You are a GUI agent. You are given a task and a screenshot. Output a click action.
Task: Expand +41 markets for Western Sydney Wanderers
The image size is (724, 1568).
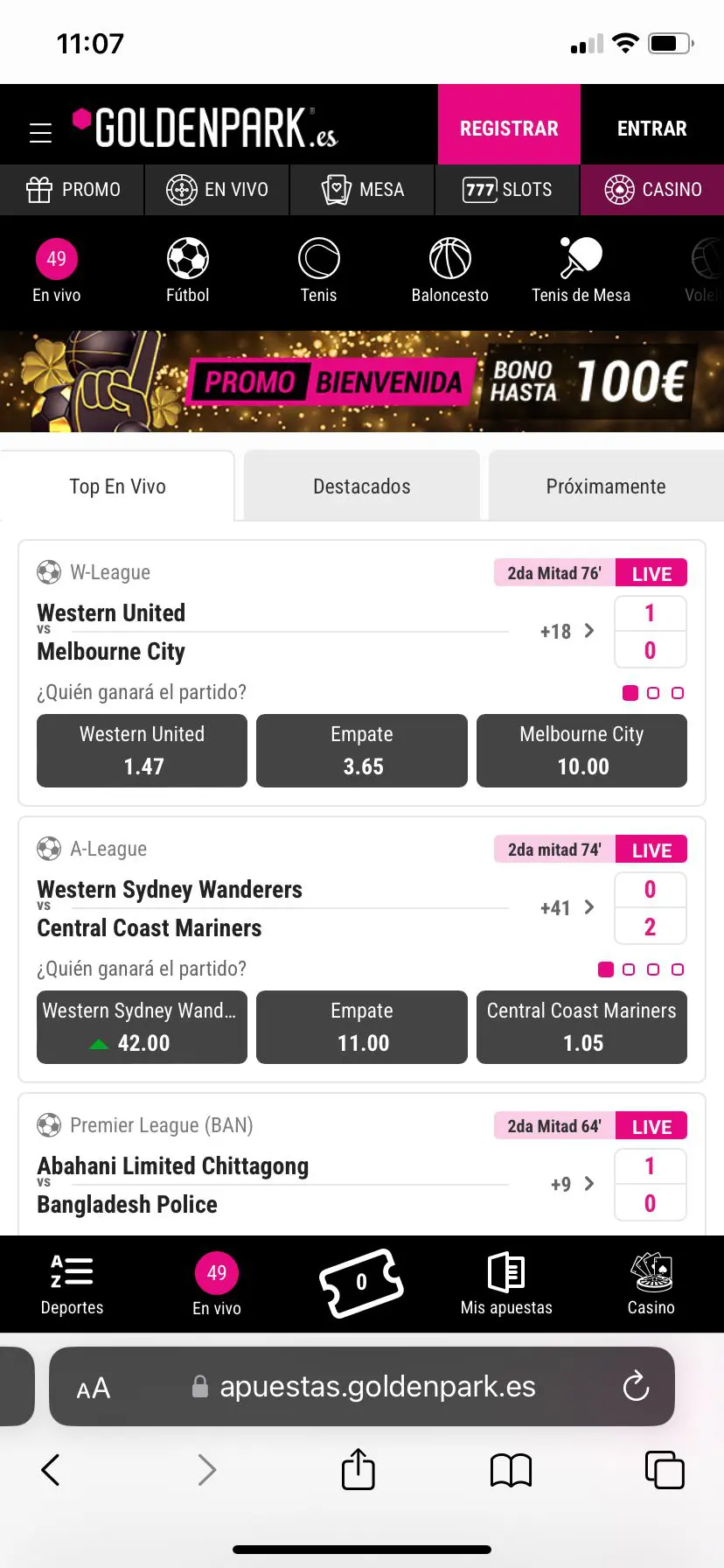[567, 908]
